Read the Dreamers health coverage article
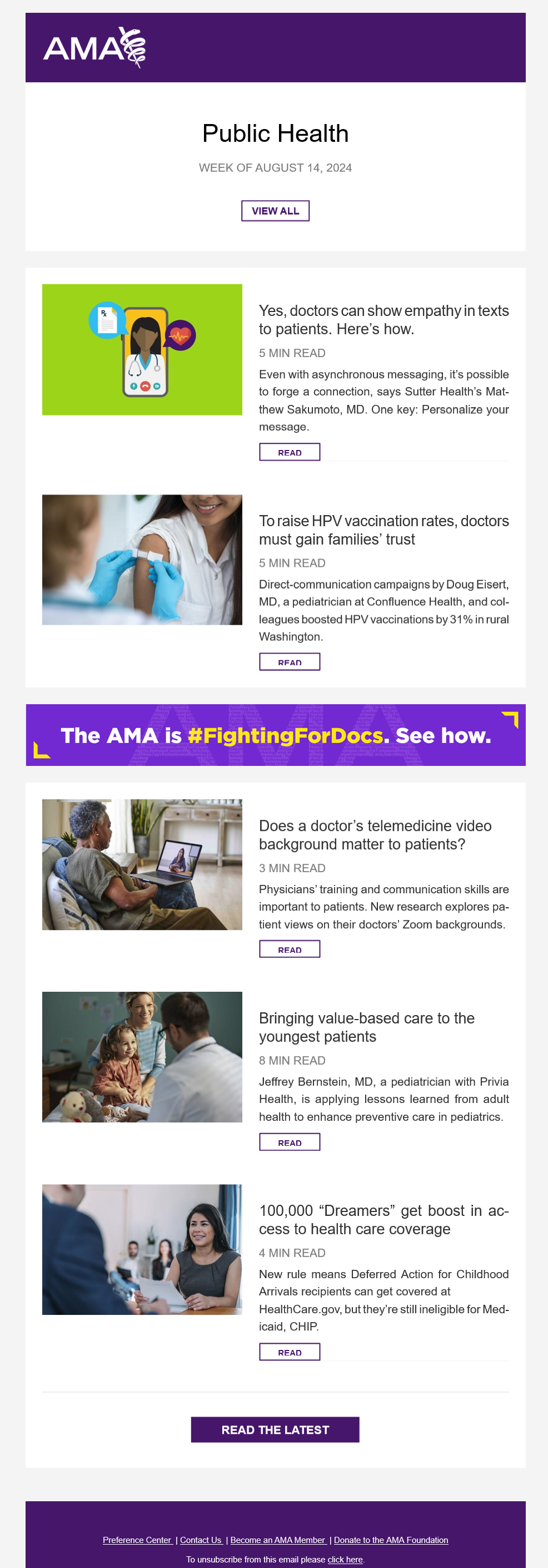This screenshot has height=1568, width=548. [289, 1352]
